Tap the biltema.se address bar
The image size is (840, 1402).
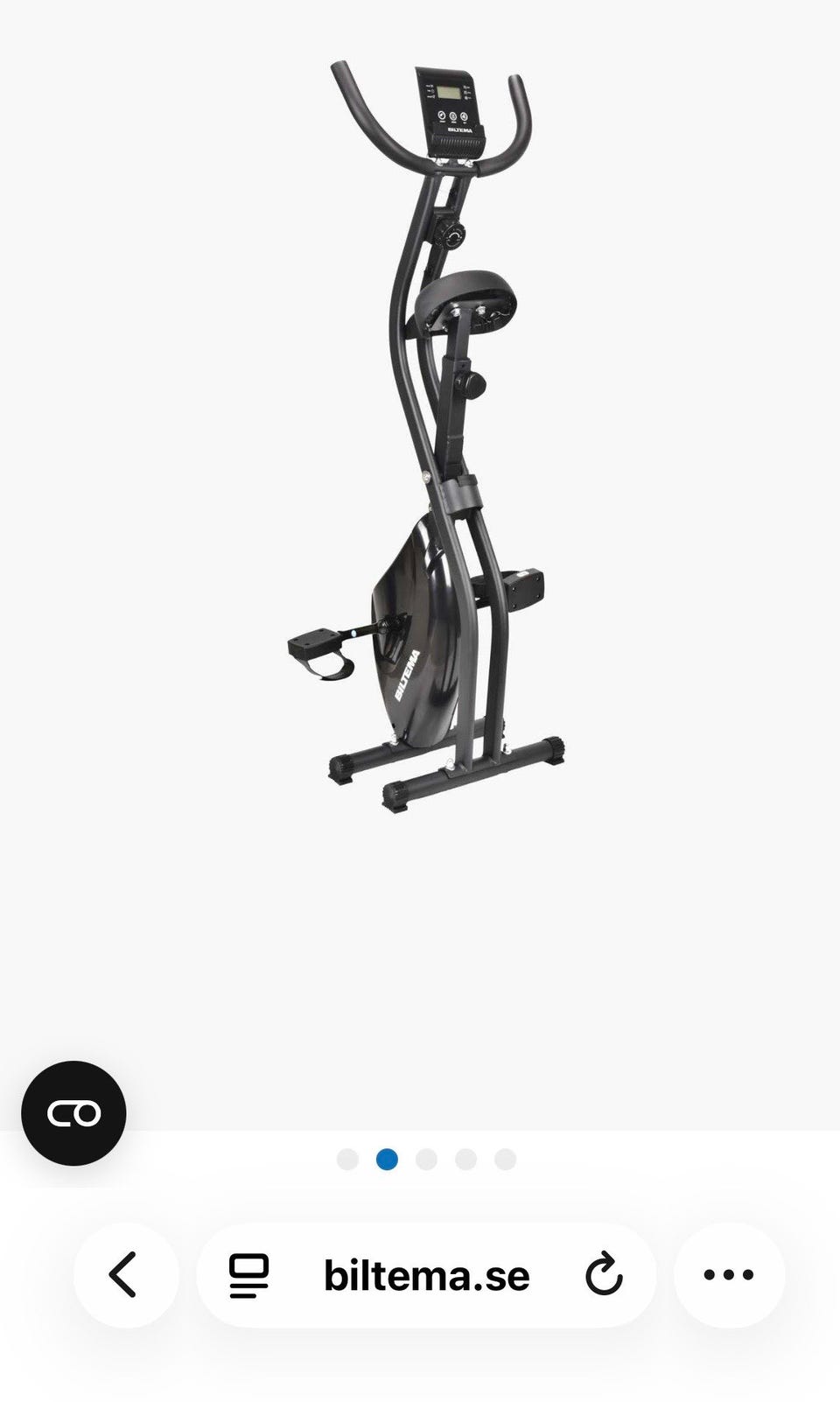click(426, 1275)
